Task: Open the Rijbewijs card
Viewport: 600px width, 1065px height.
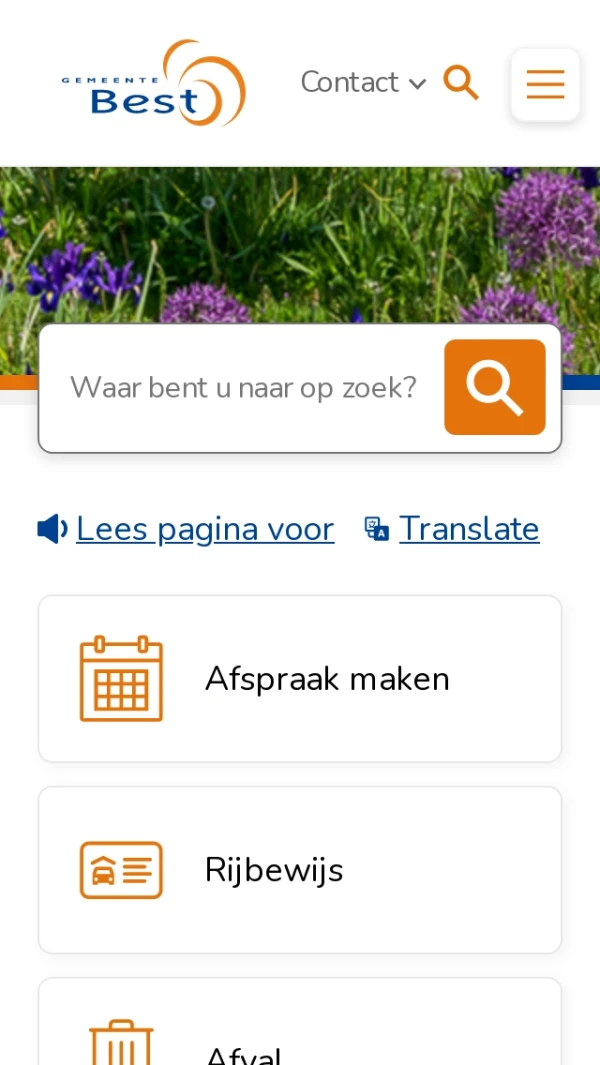Action: [300, 870]
